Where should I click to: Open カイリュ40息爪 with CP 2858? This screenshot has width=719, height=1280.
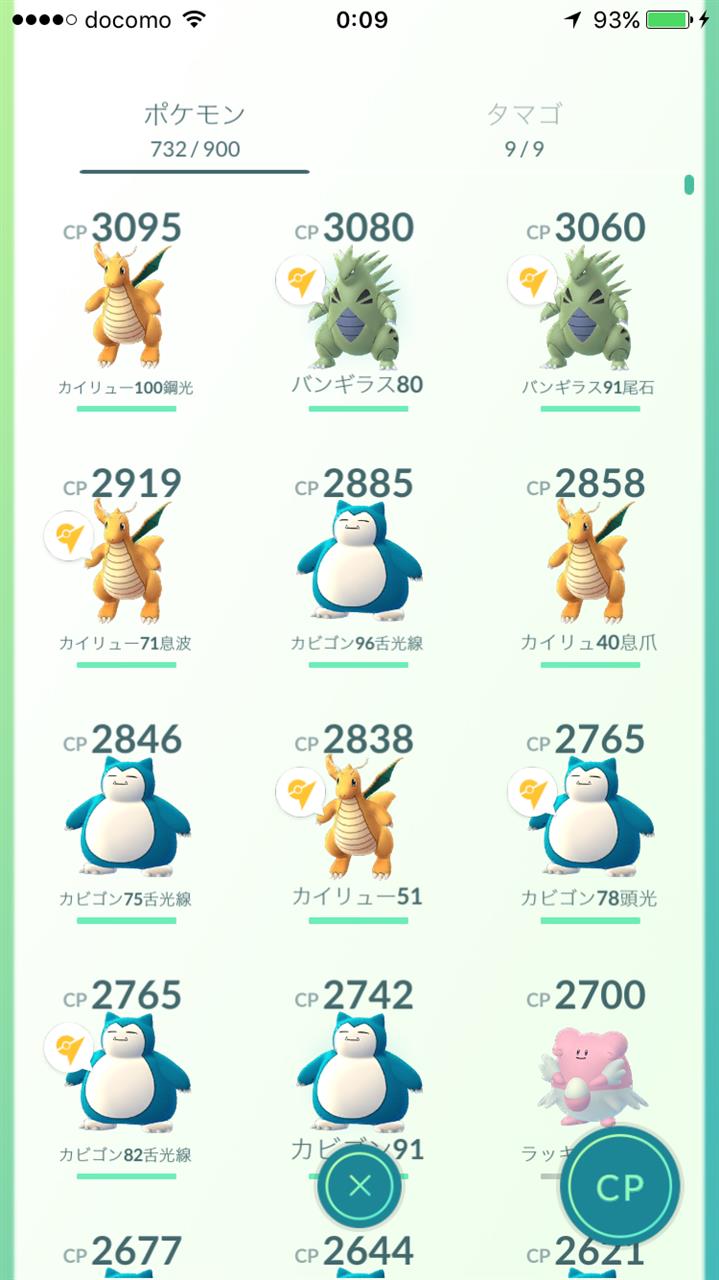coord(588,566)
